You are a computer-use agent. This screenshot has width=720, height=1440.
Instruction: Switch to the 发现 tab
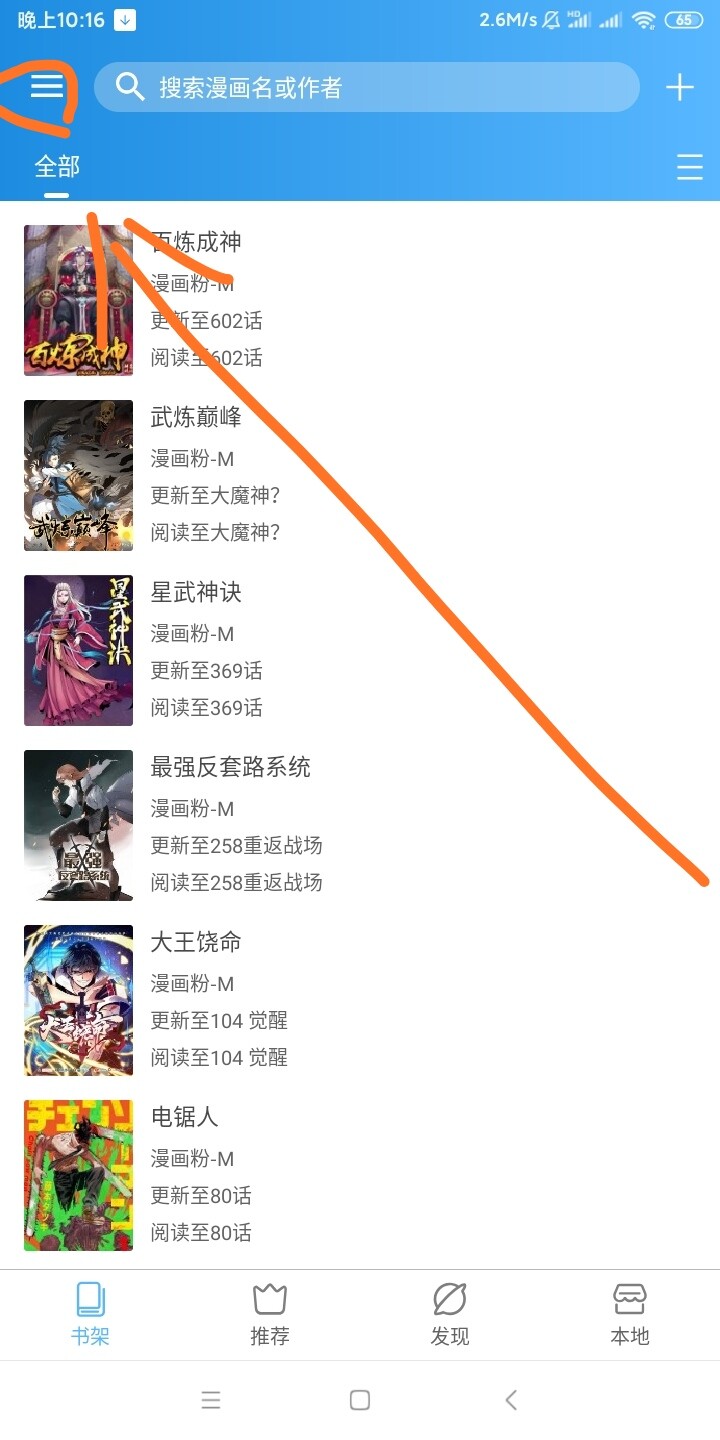tap(450, 1314)
